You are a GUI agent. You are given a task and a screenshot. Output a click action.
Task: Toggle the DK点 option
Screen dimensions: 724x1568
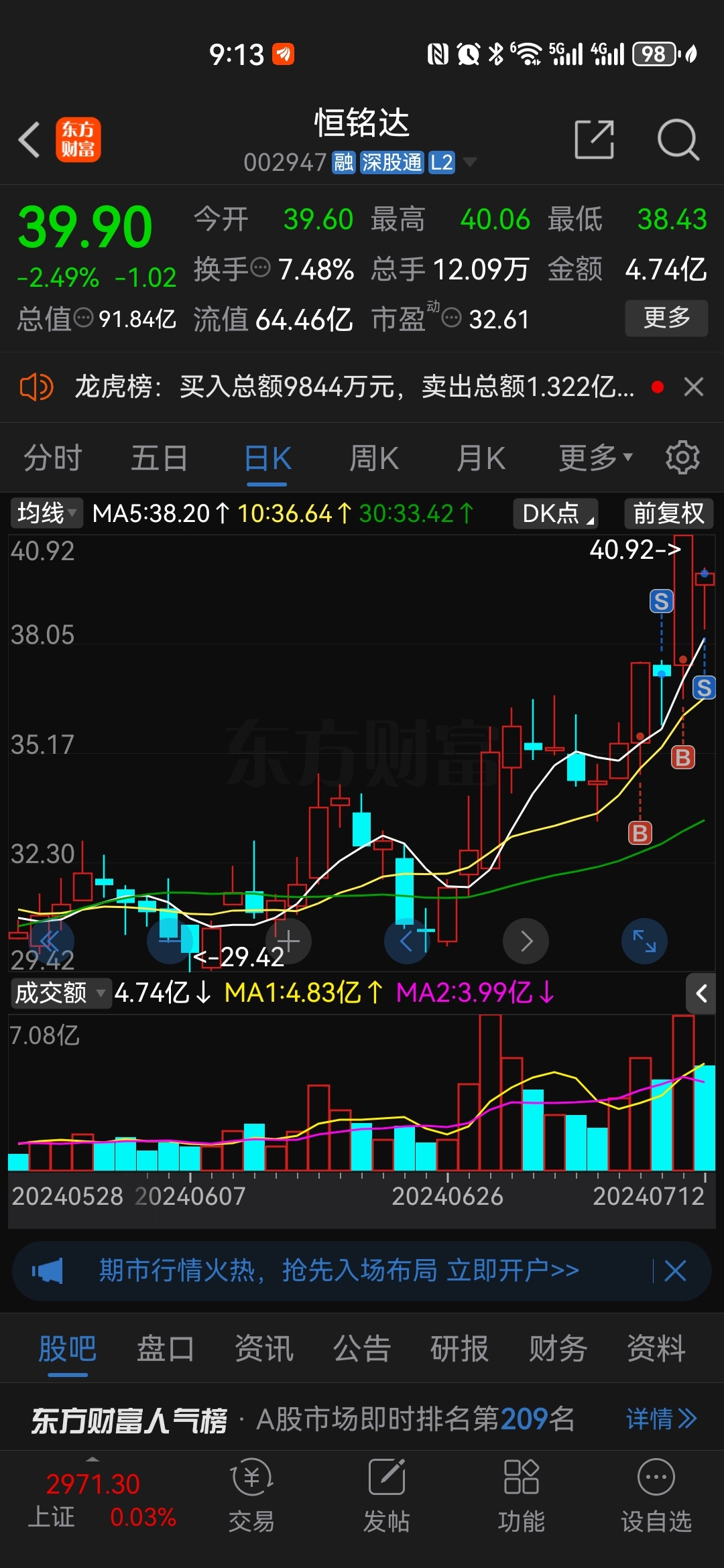[556, 513]
